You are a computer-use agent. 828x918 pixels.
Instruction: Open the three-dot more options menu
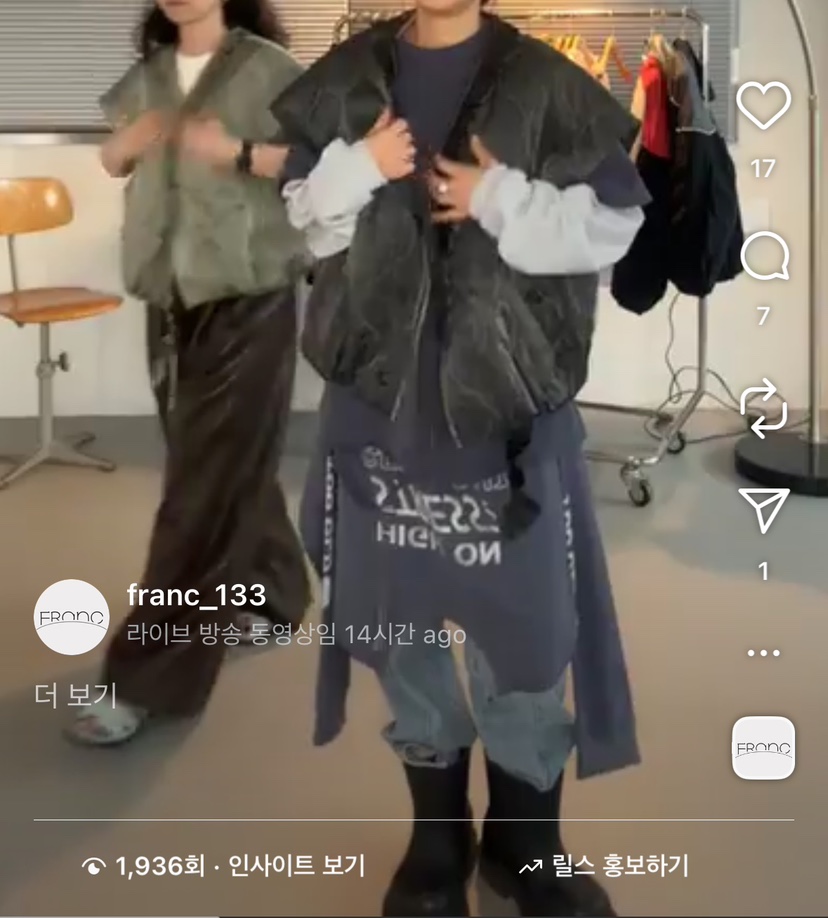pyautogui.click(x=763, y=653)
